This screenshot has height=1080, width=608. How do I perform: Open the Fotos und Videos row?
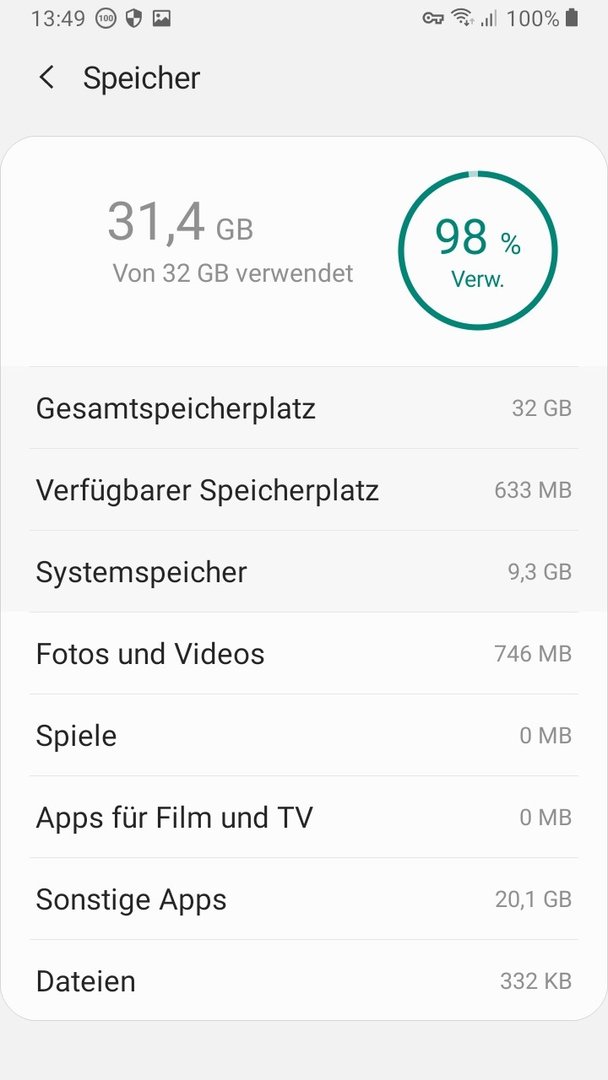(x=304, y=654)
